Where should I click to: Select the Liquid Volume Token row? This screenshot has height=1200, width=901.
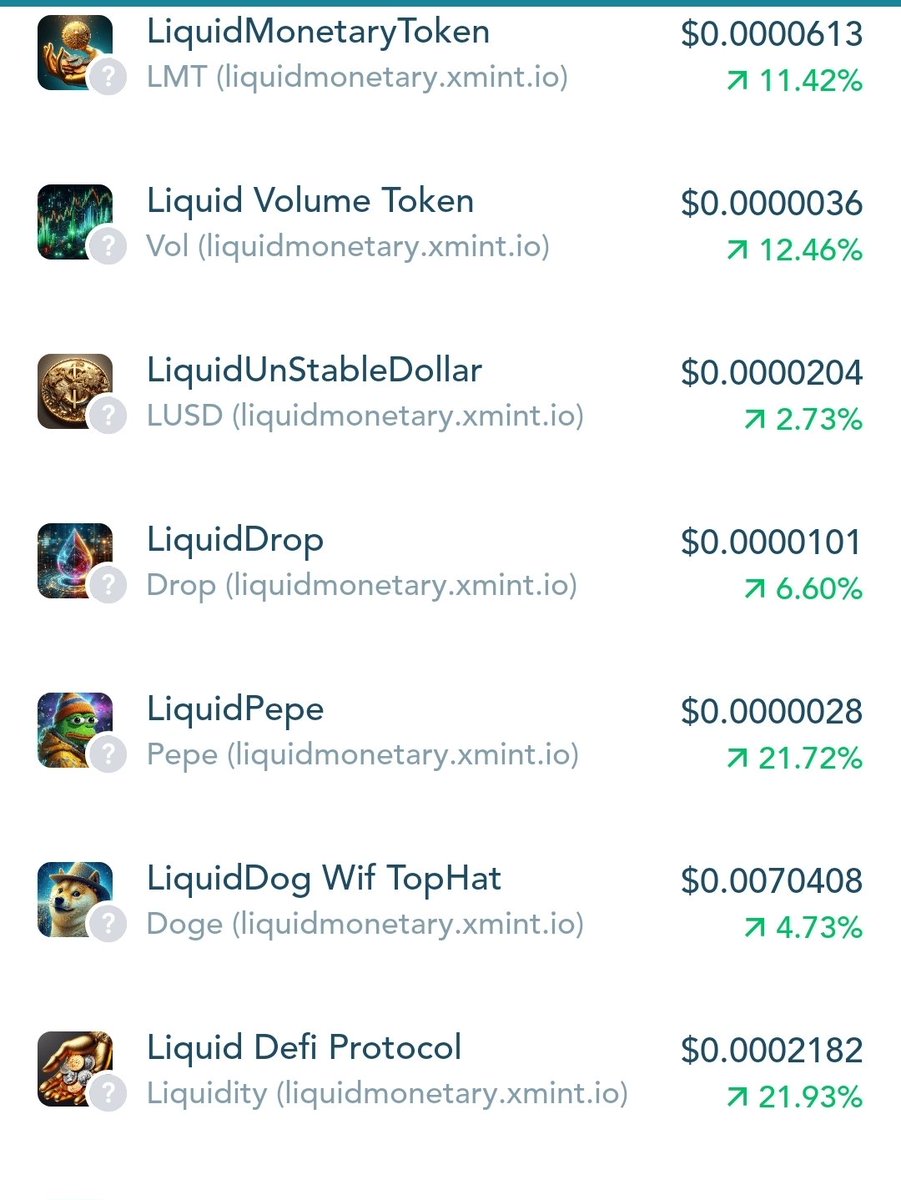450,223
